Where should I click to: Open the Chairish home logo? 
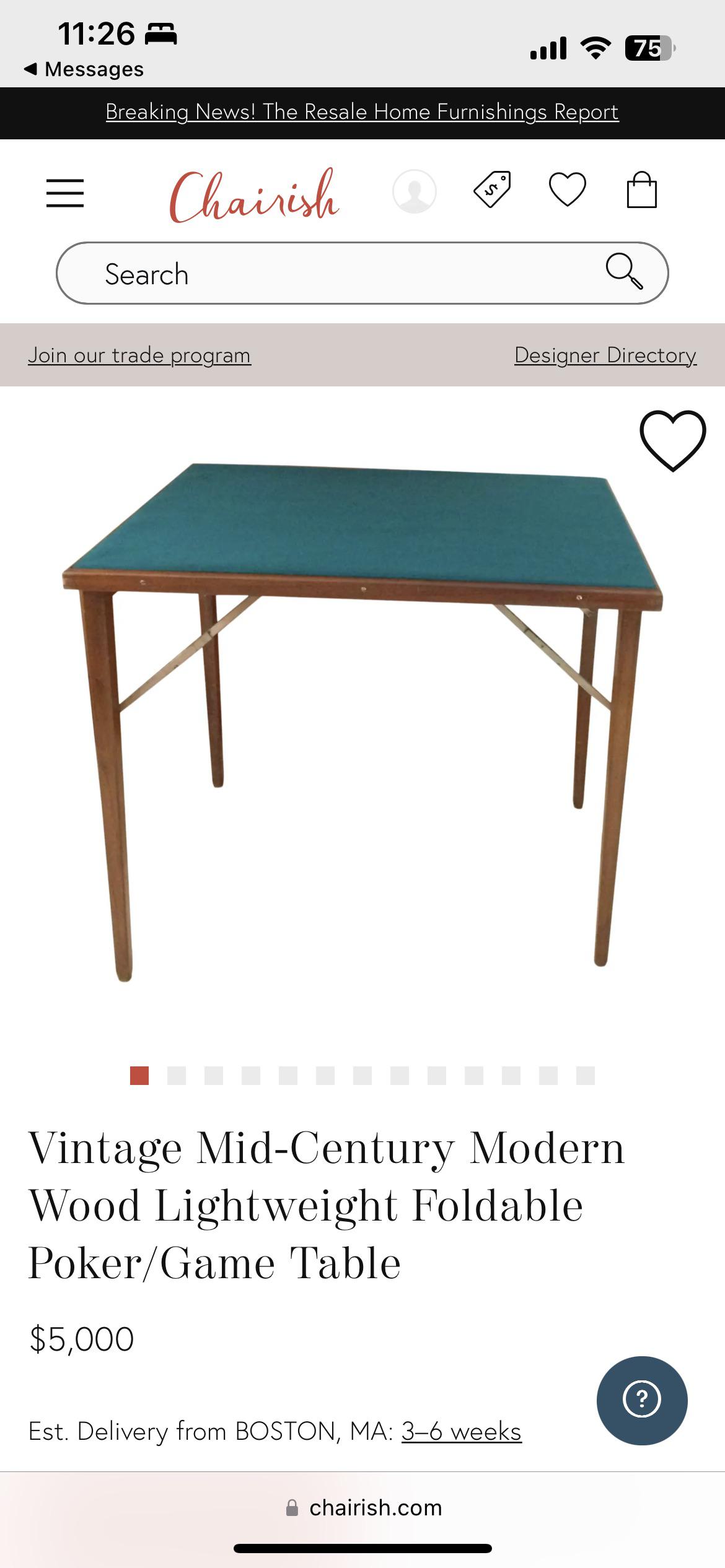(254, 196)
